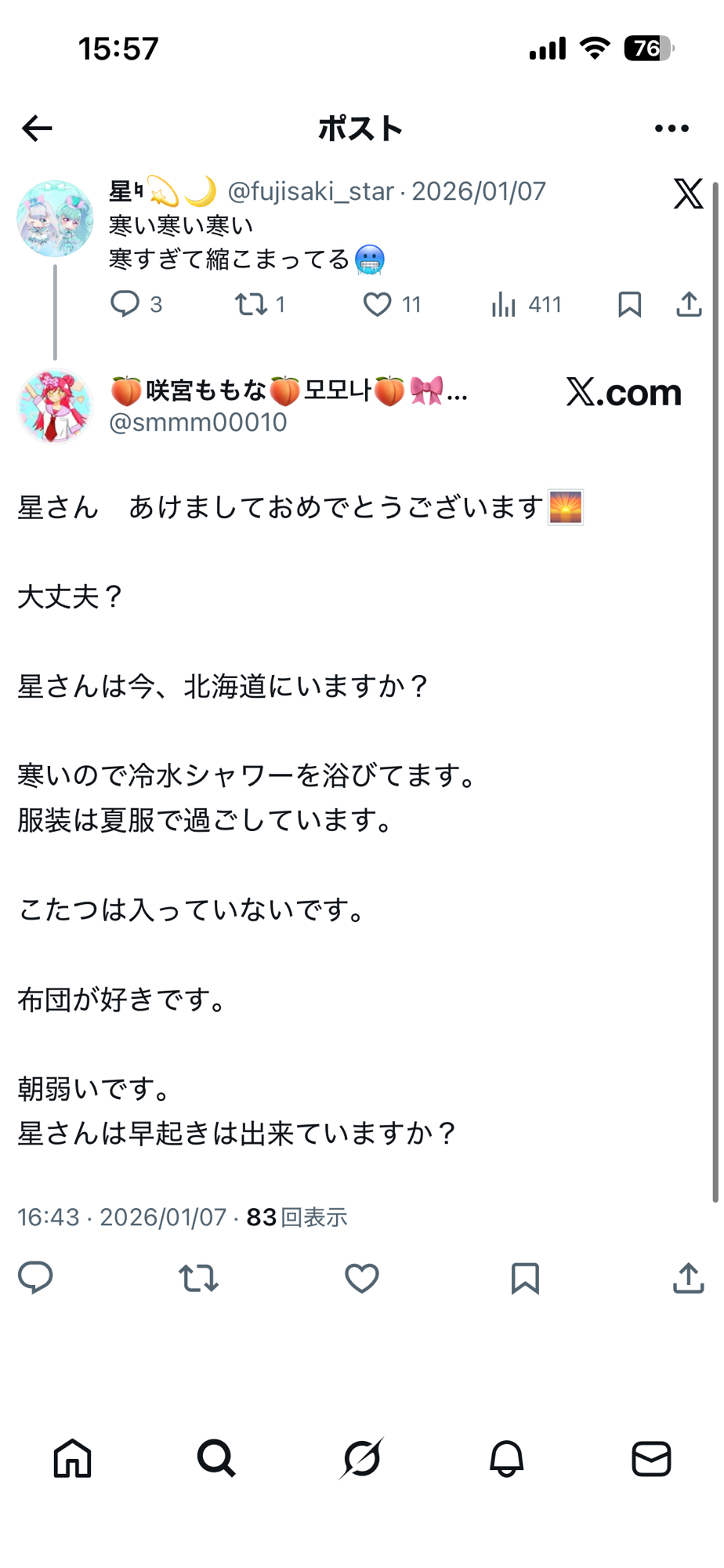This screenshot has width=724, height=1568.
Task: Open the profile picture of @fujisaki_star
Action: pos(55,219)
